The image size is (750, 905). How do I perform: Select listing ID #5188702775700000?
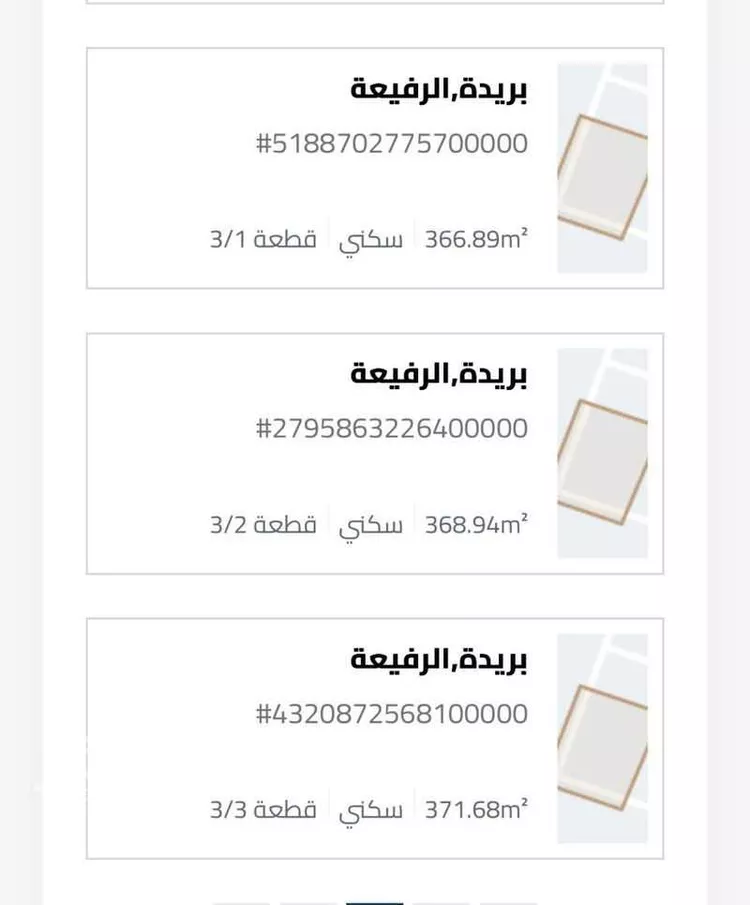pos(392,143)
